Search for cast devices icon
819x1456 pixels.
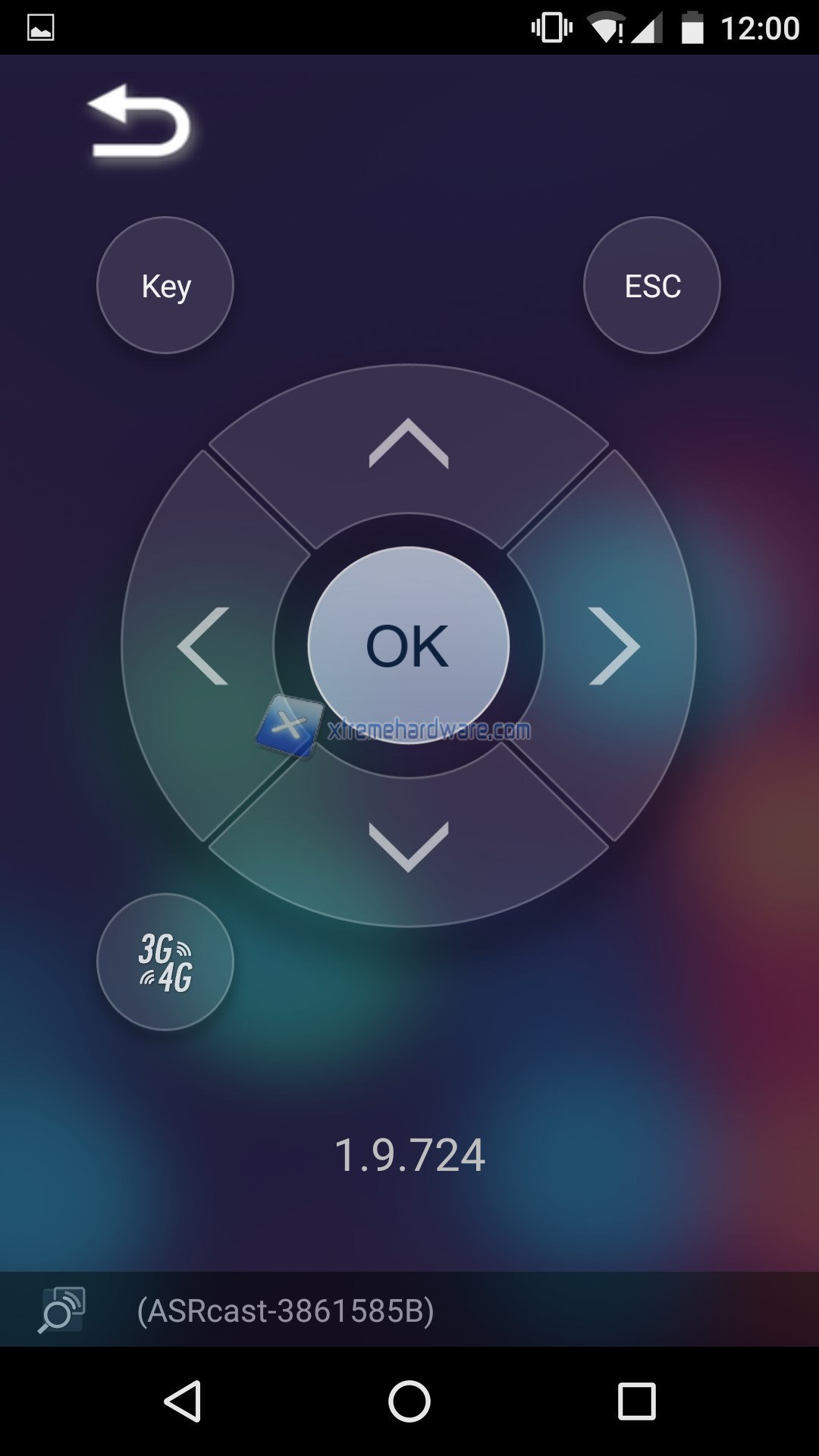point(62,1310)
